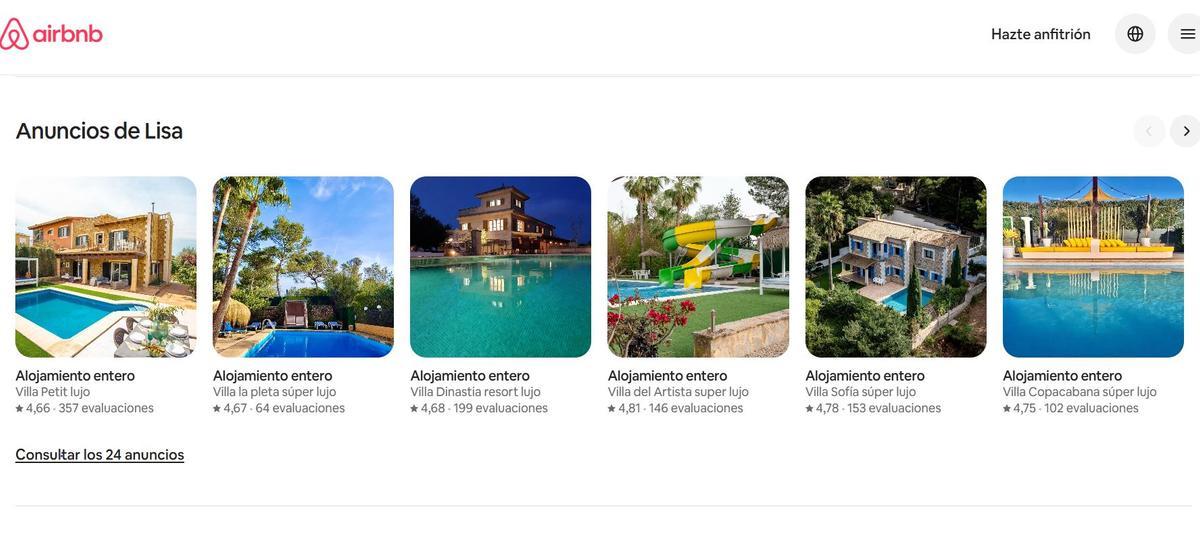View Villa Dinastia resort lujo
The image size is (1200, 536).
(500, 267)
